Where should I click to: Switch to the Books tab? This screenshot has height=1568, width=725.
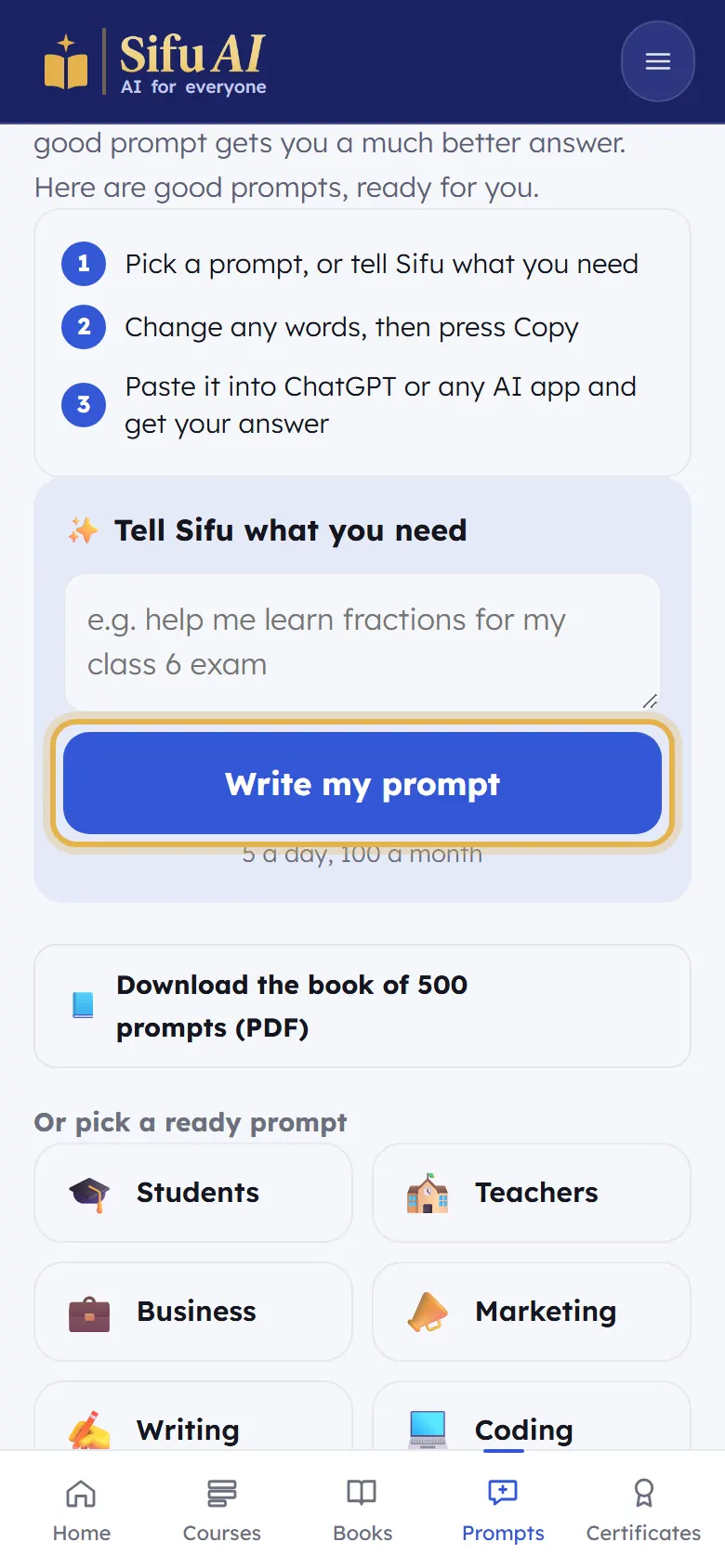tap(362, 1510)
